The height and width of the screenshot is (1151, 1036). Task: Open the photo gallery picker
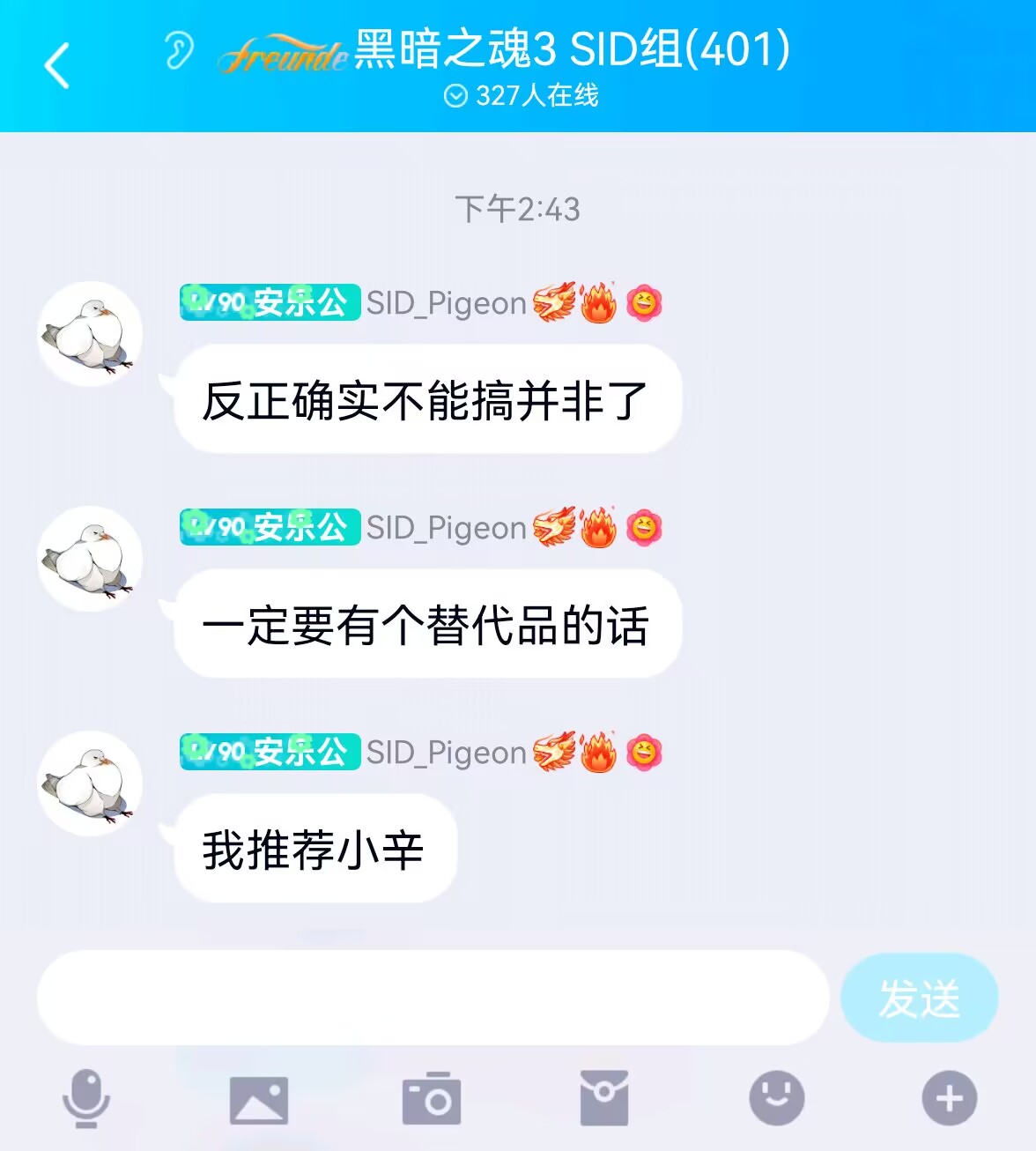click(x=258, y=1099)
